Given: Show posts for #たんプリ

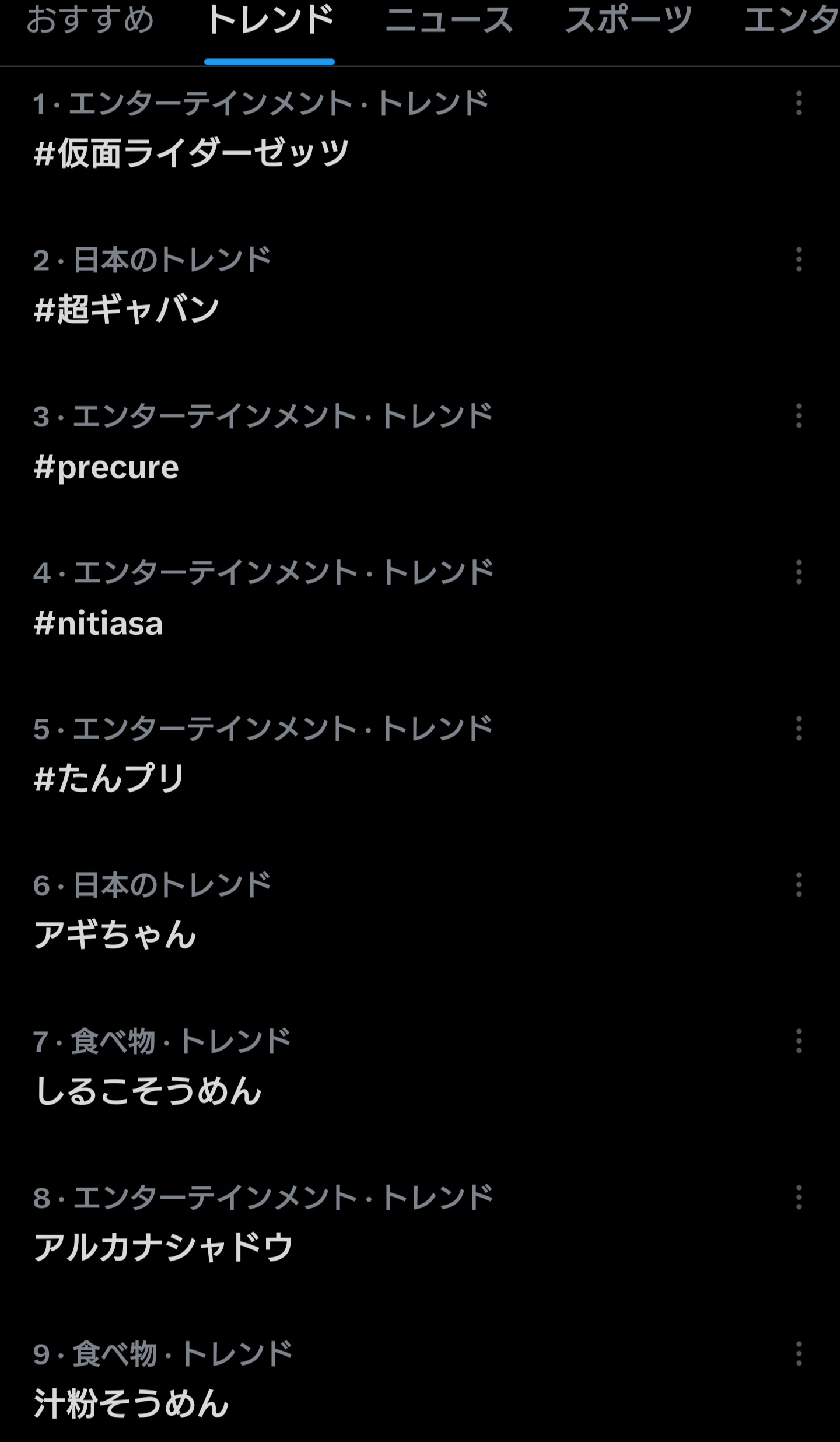Looking at the screenshot, I should tap(109, 779).
